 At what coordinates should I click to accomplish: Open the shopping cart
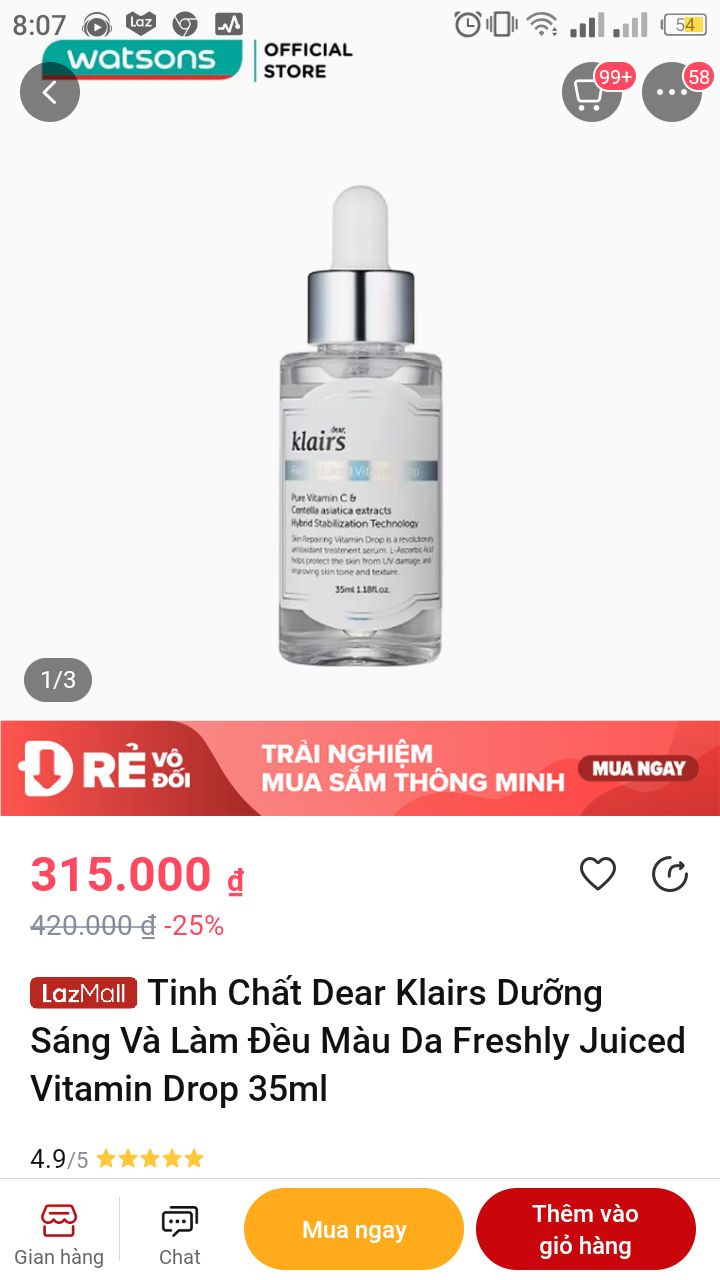[x=591, y=92]
